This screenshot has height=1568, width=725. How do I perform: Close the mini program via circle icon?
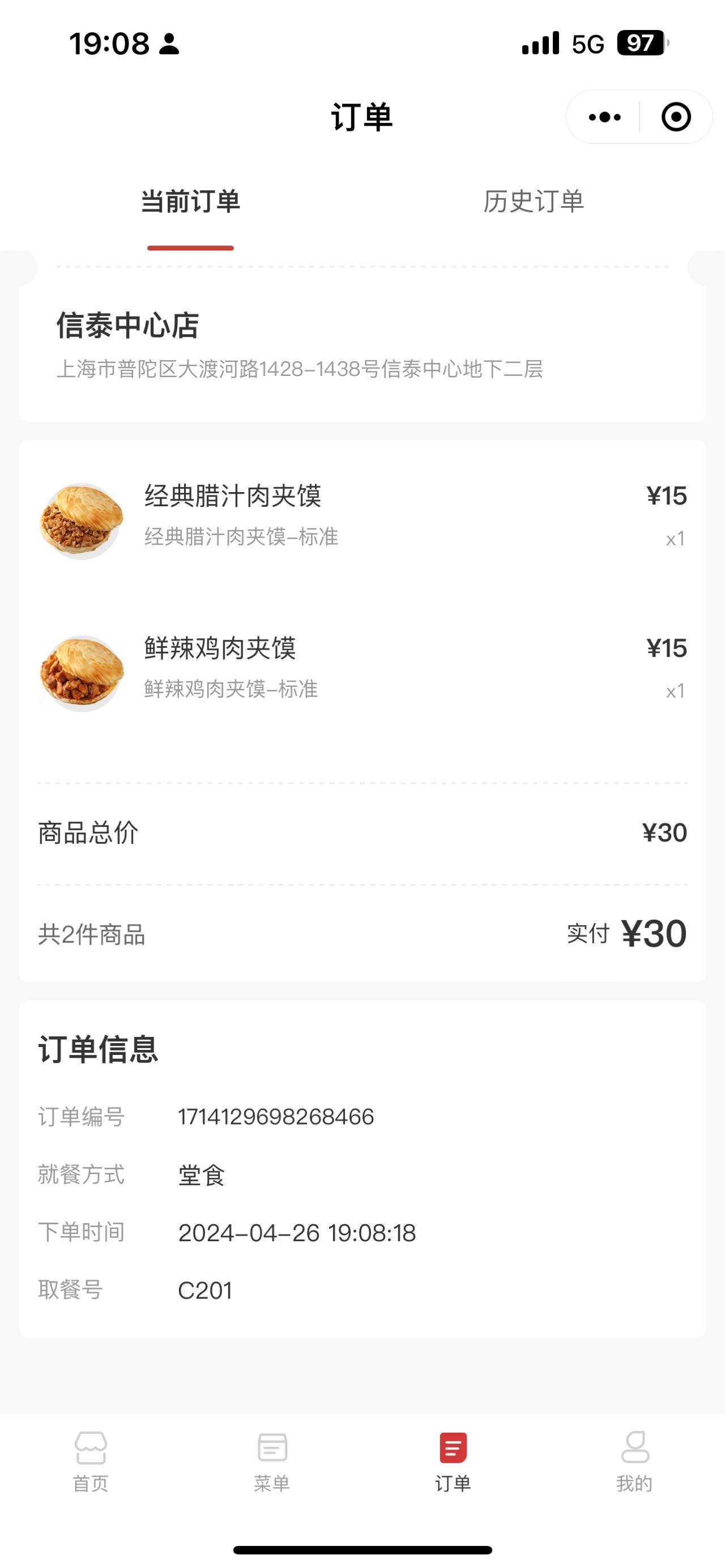click(x=676, y=117)
